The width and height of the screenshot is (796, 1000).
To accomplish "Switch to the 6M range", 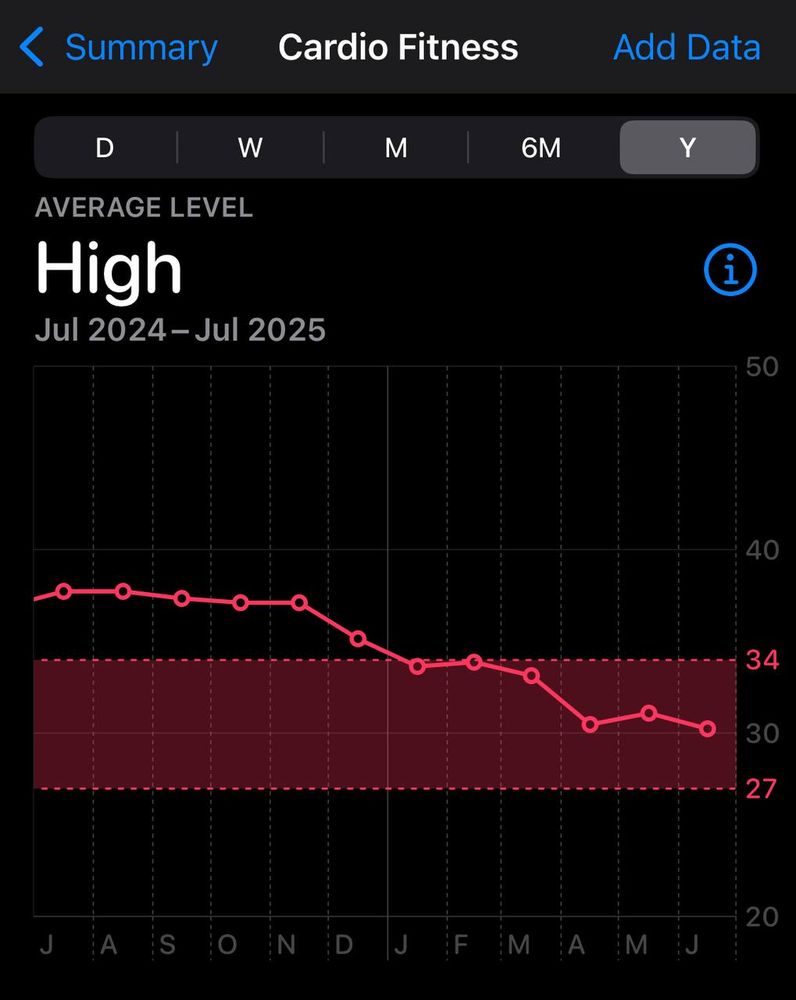I will coord(541,148).
